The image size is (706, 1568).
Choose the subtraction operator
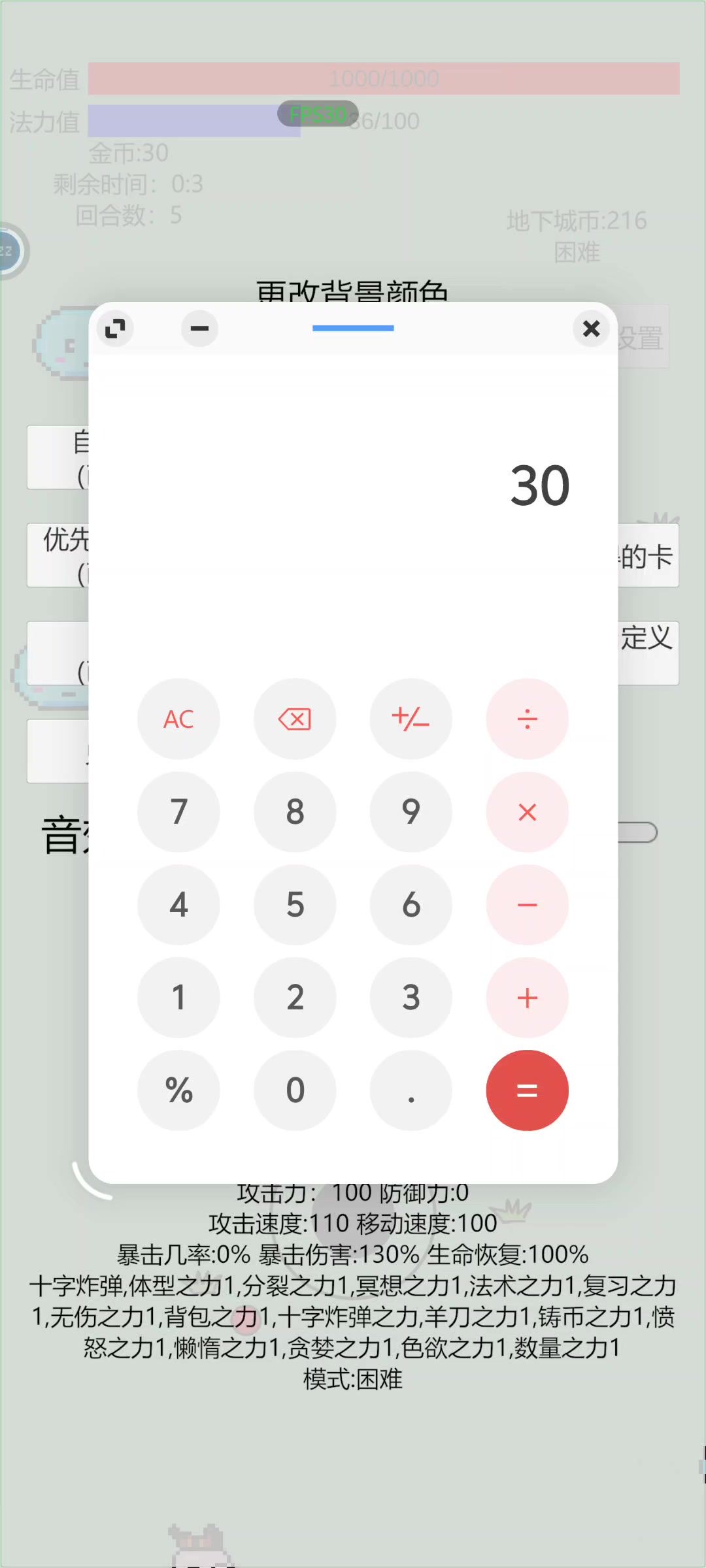[x=527, y=905]
